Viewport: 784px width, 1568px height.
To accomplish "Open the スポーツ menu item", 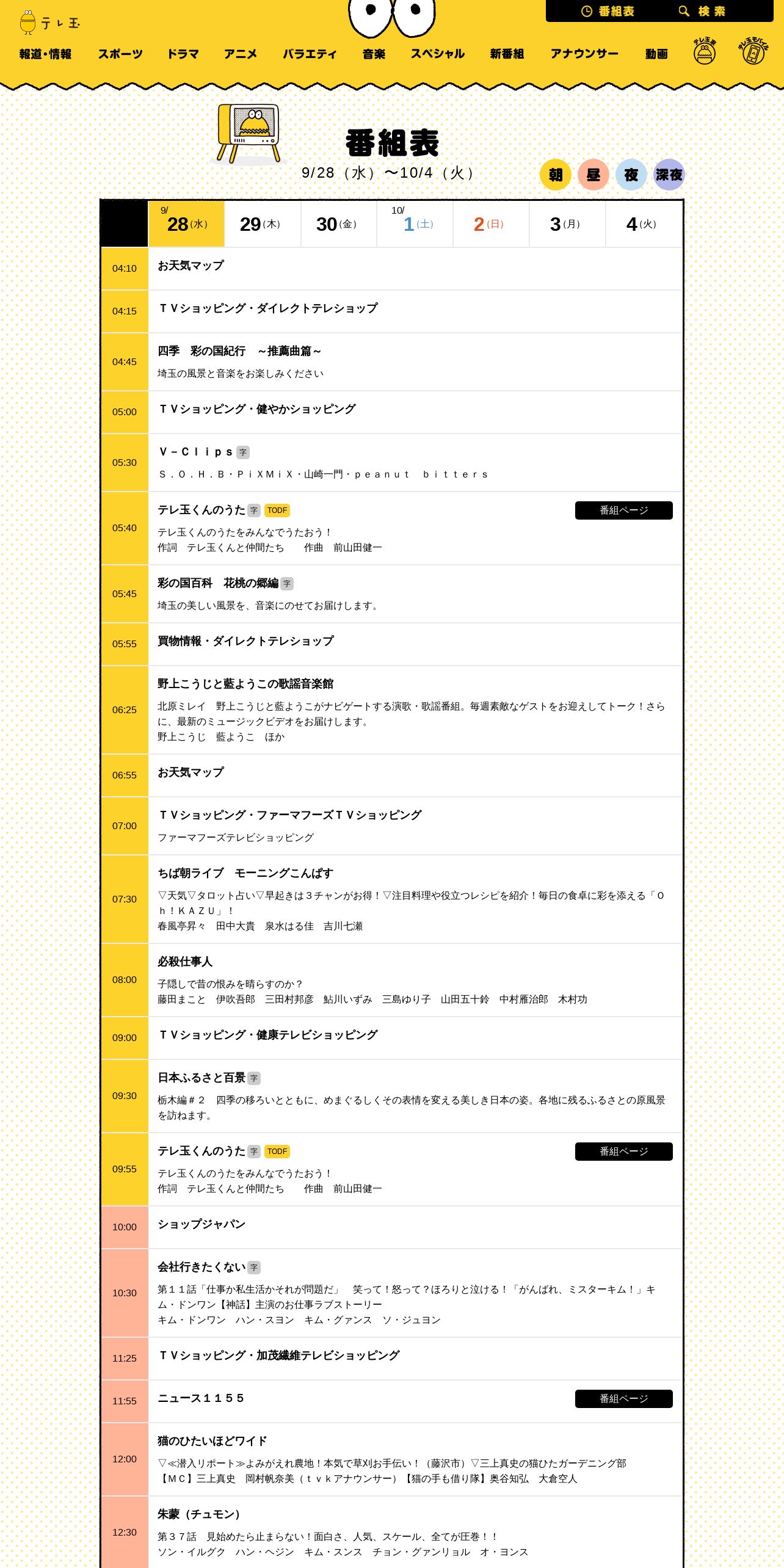I will pyautogui.click(x=120, y=54).
